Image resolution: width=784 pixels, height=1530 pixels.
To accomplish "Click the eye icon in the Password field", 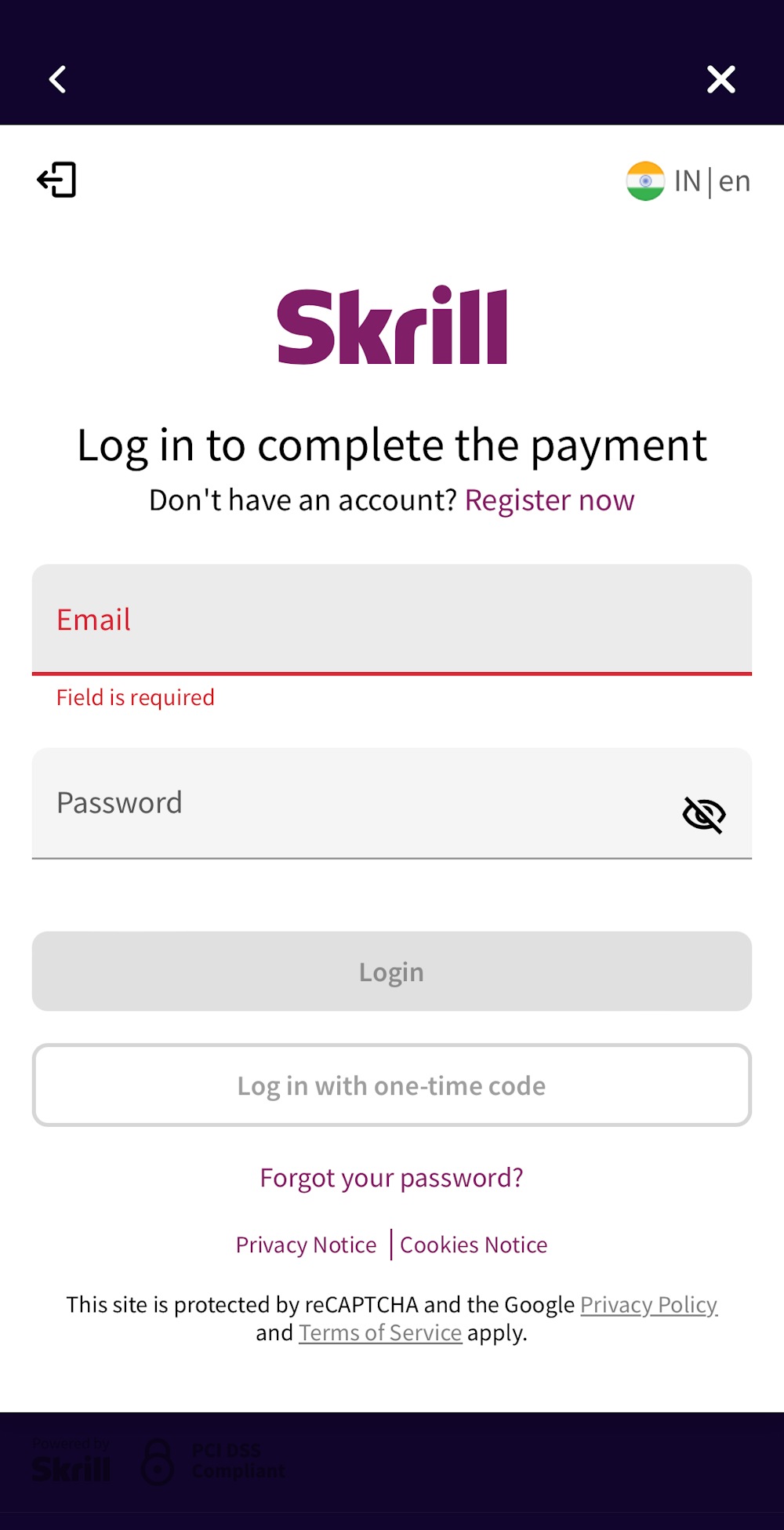I will [x=703, y=815].
